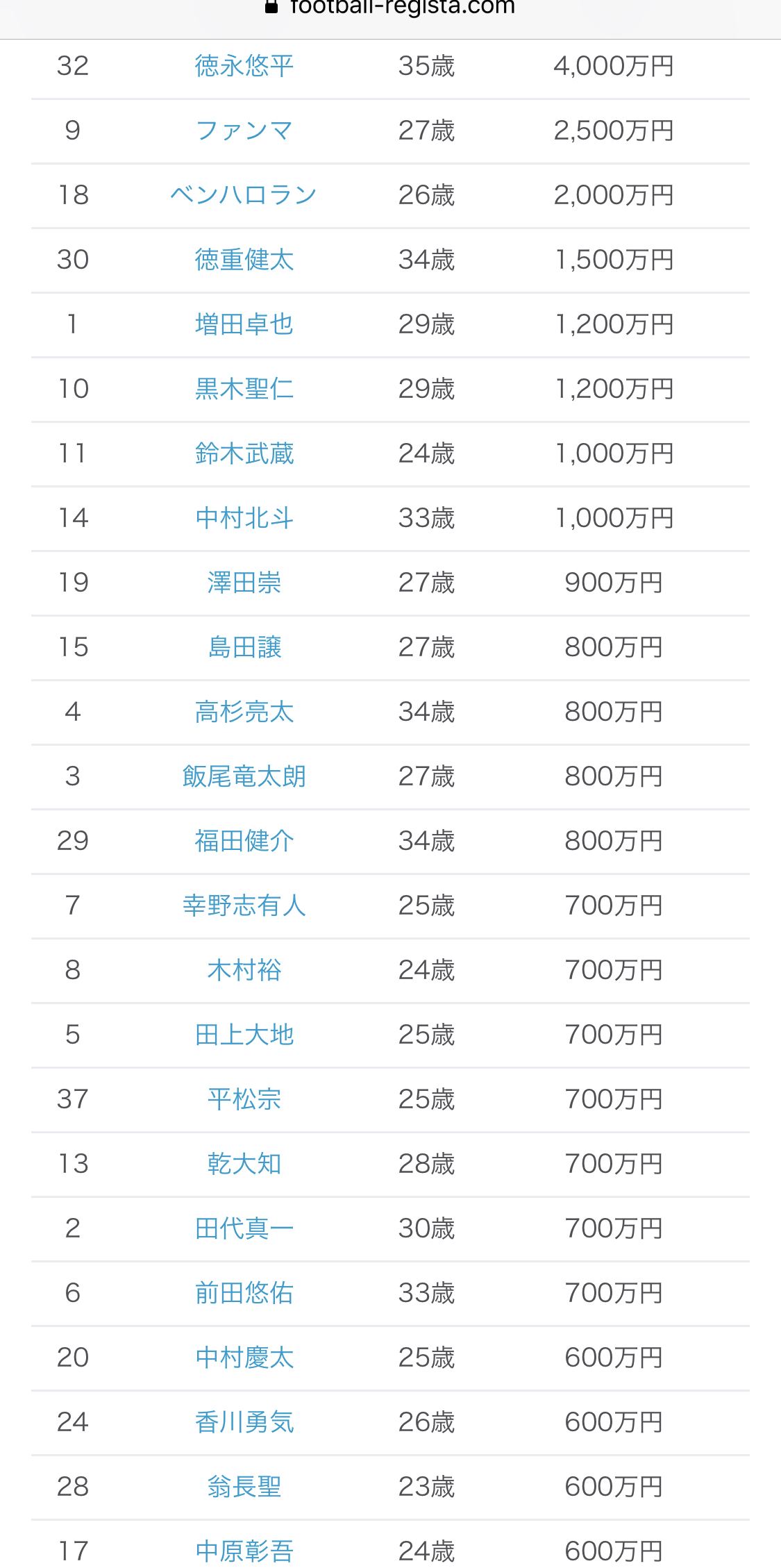This screenshot has height=1568, width=781.
Task: Tap the ファンマ player link
Action: [x=244, y=131]
